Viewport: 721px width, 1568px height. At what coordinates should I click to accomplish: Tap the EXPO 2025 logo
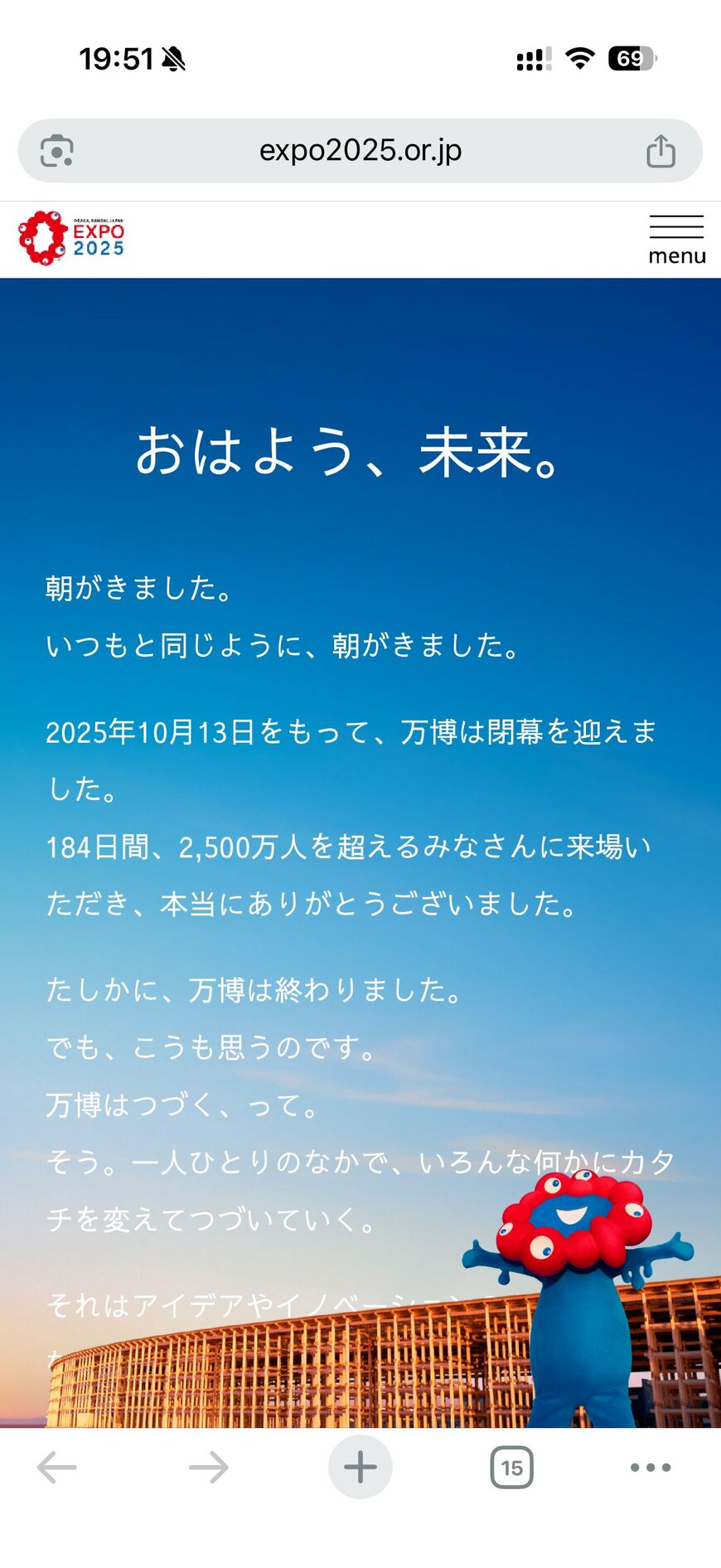(72, 236)
